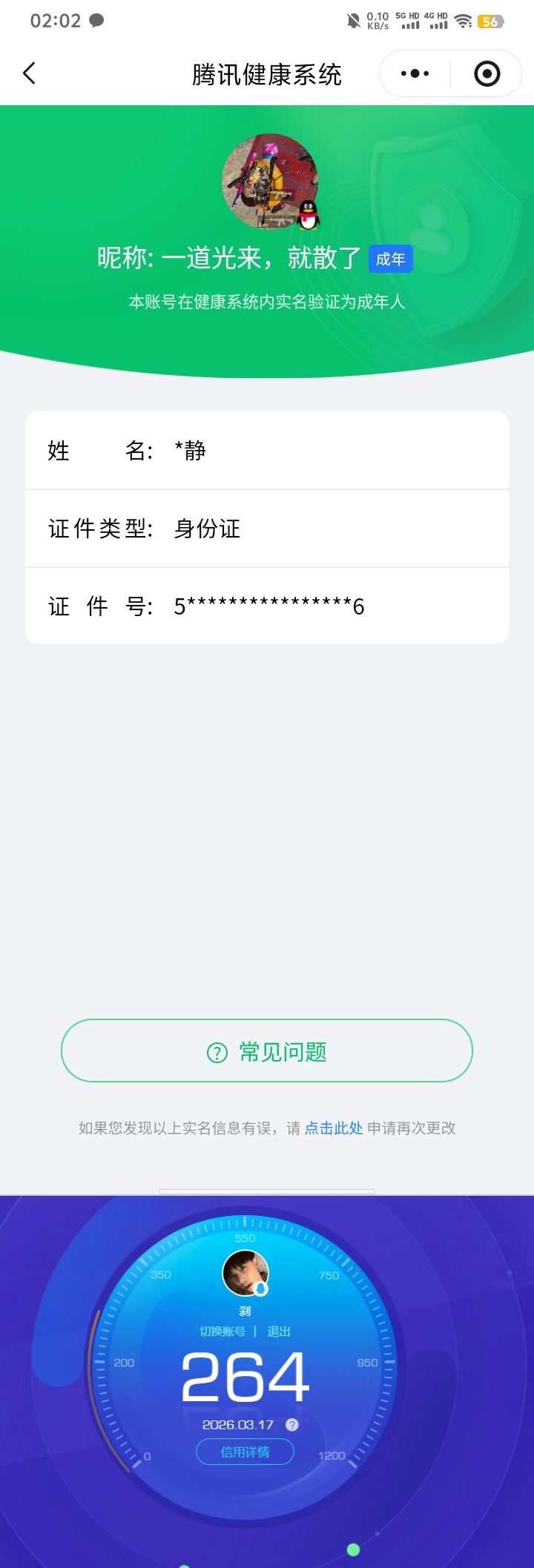This screenshot has height=1568, width=534.
Task: View 信用详情 credit details
Action: 245,1452
